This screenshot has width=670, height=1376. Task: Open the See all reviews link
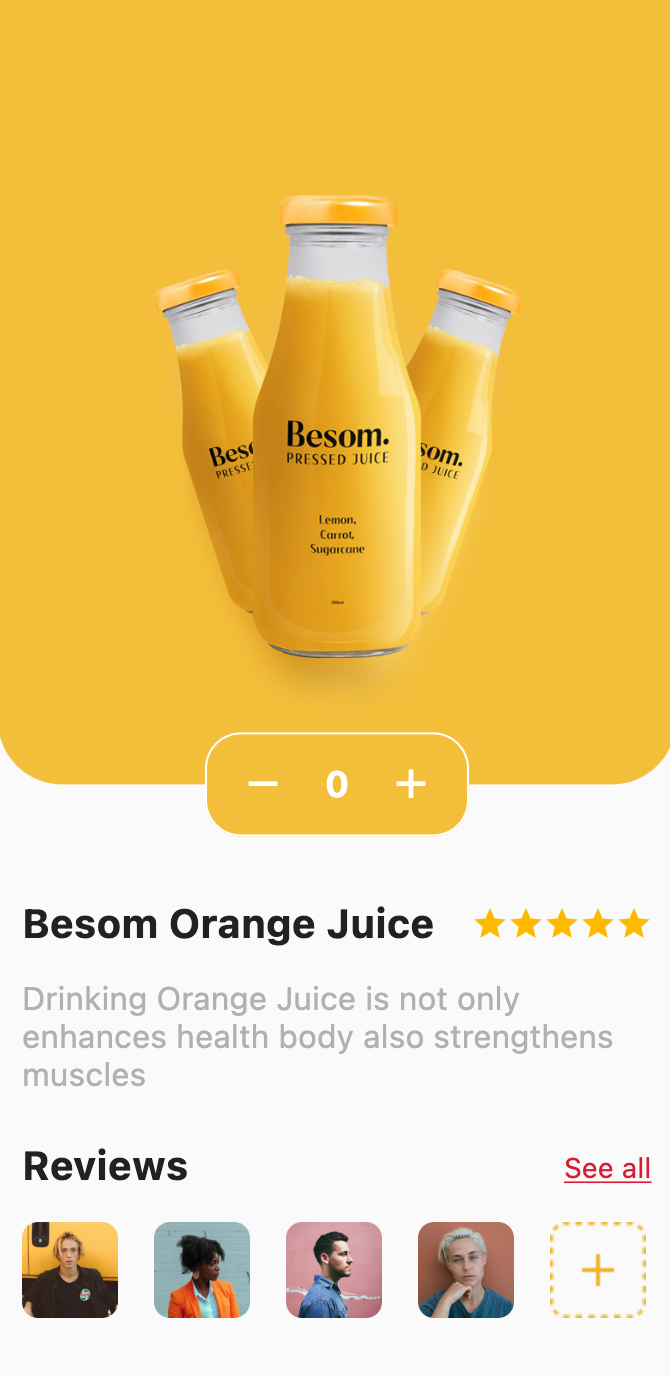tap(607, 1168)
